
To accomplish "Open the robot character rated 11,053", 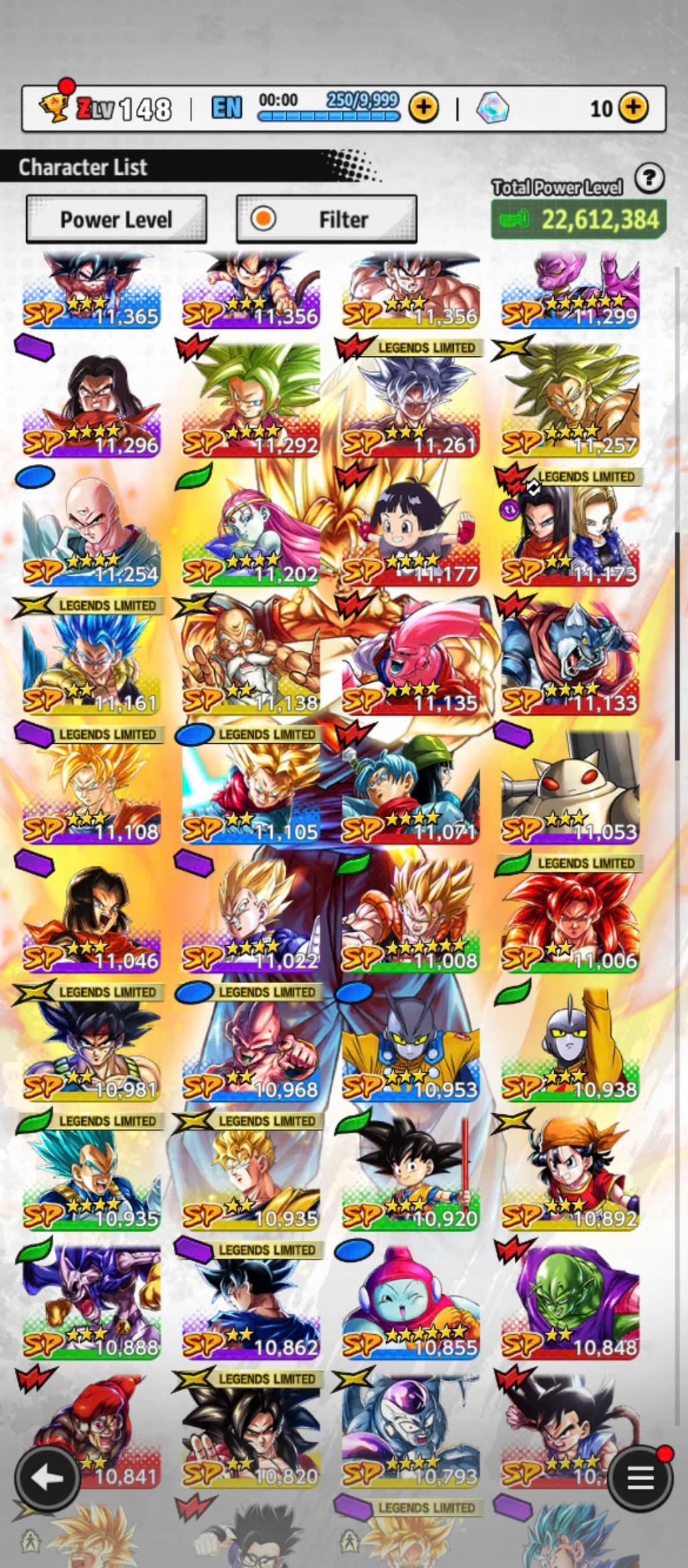I will (570, 788).
